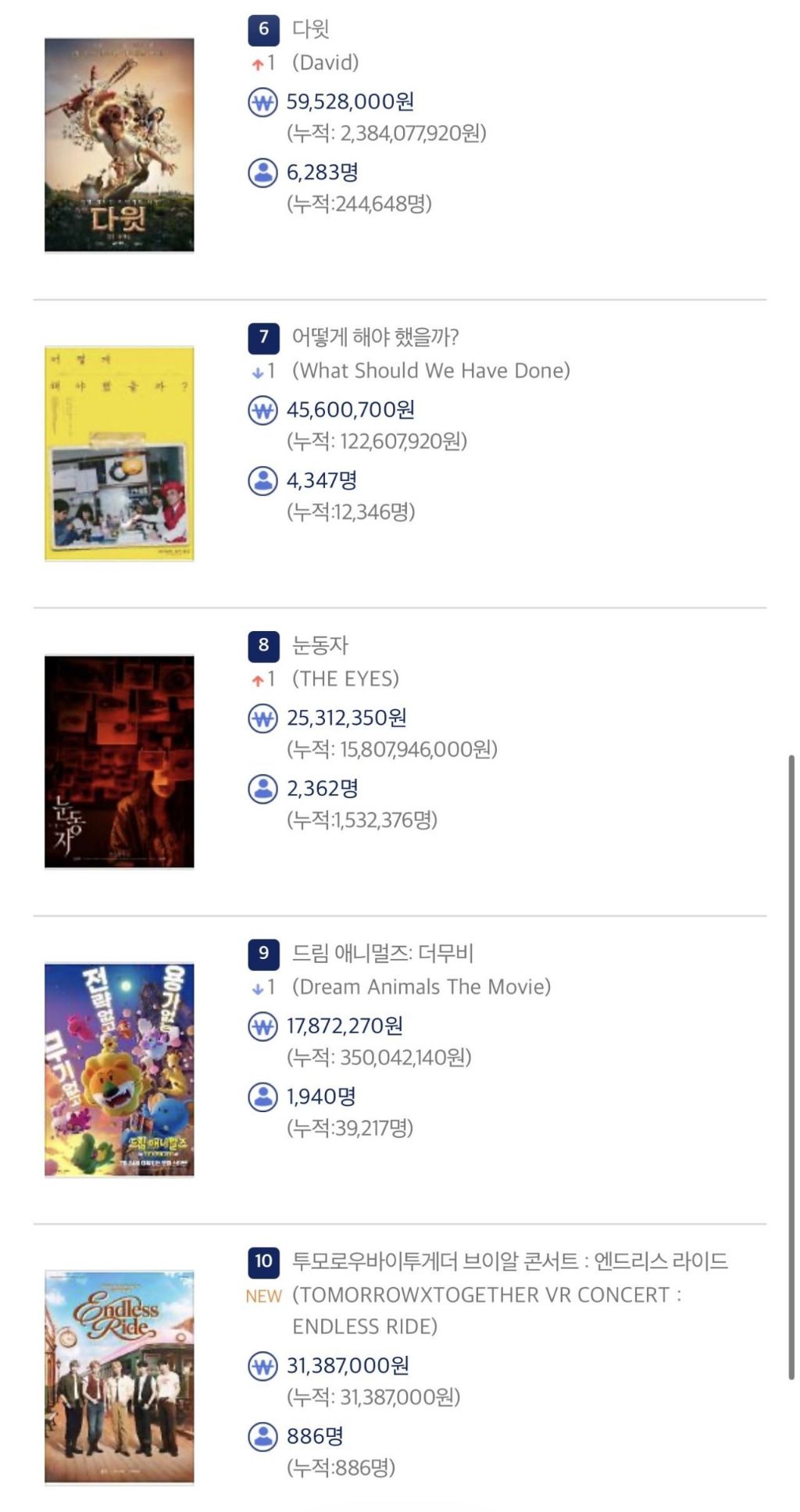
Task: Tap the 다윗 movie title
Action: tap(311, 29)
